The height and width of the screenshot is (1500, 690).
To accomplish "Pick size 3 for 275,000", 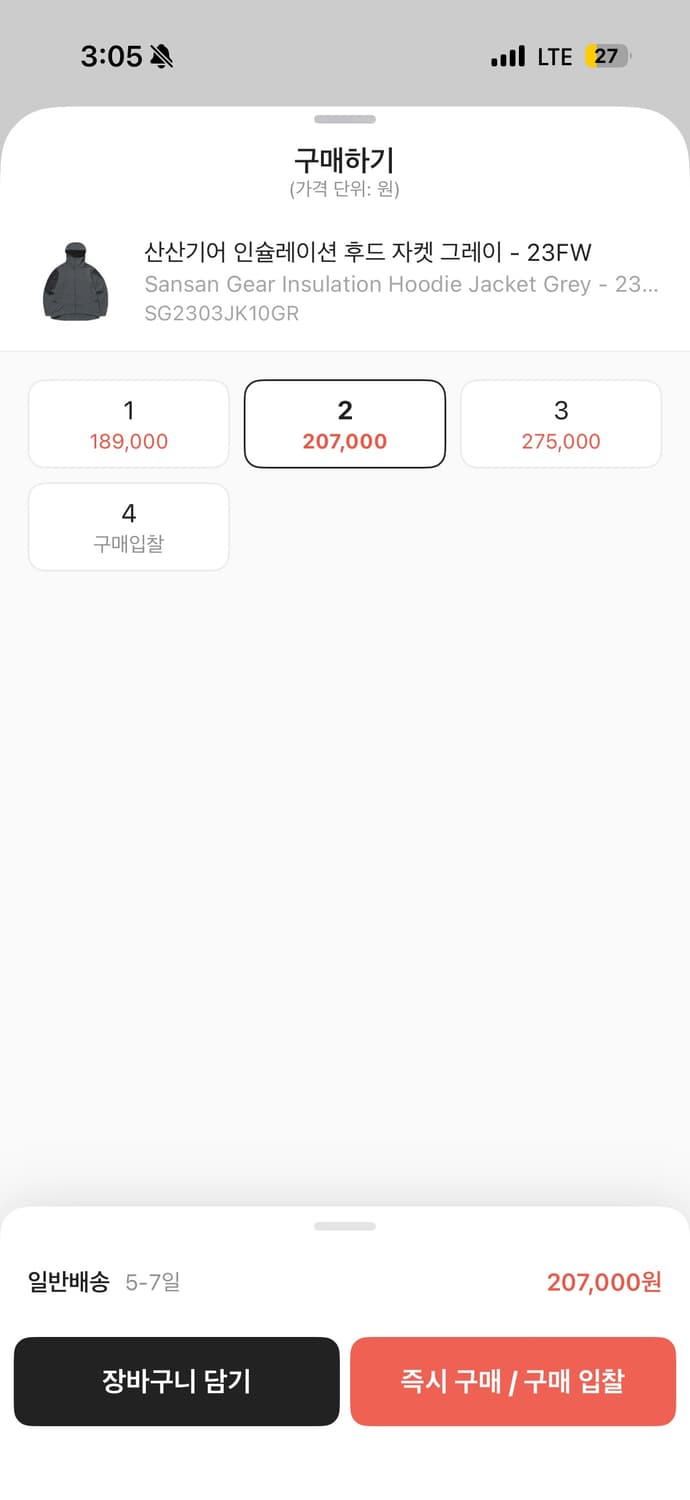I will pos(561,424).
